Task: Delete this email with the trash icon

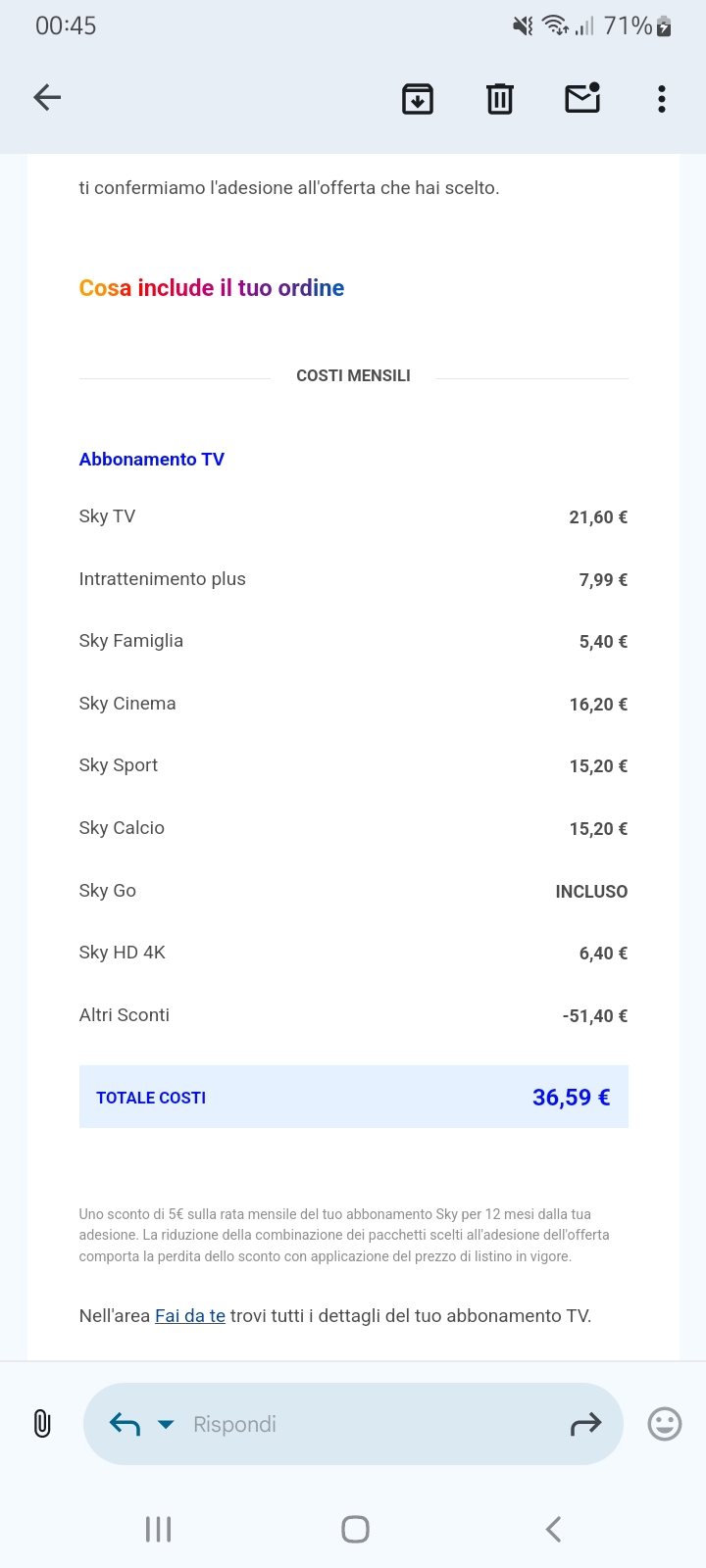Action: click(x=500, y=98)
